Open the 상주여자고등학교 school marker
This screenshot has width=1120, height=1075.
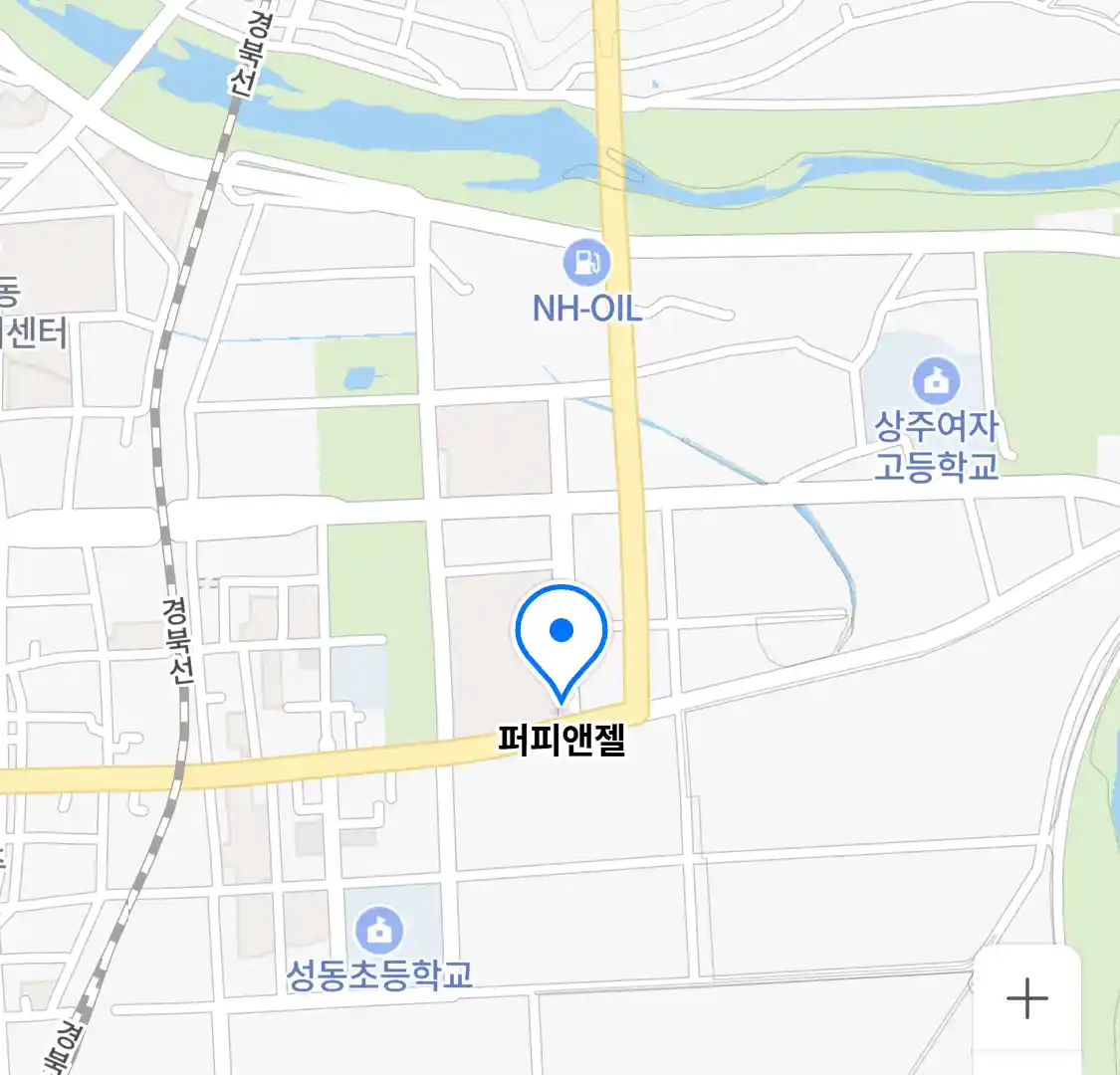click(x=936, y=382)
